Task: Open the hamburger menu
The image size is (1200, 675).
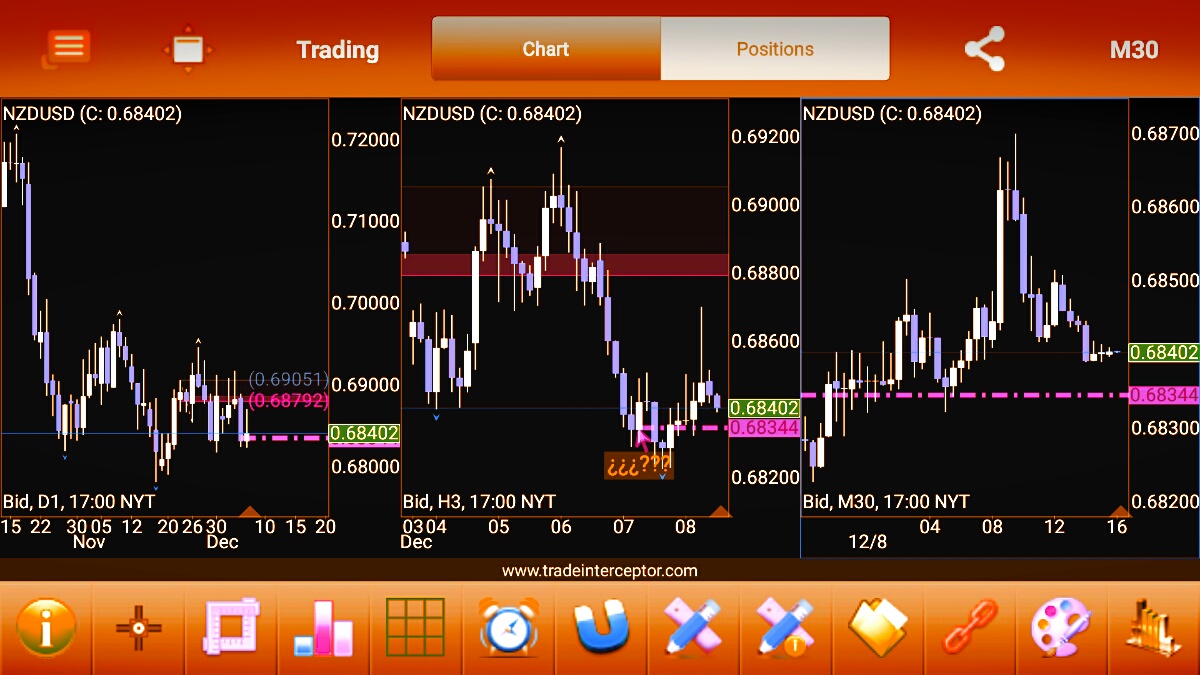Action: tap(68, 48)
